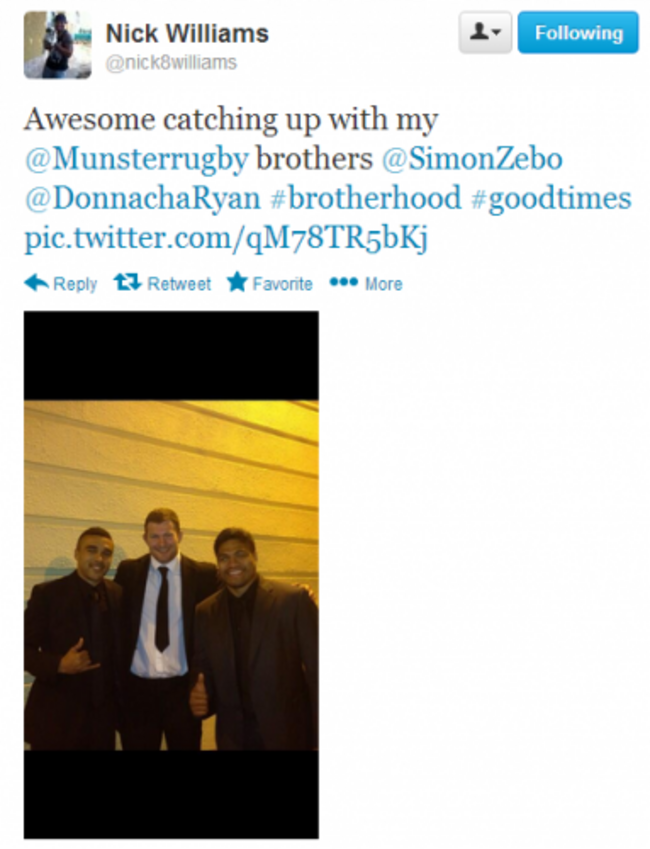650x849 pixels.
Task: Retweet Nick Williams' tweet
Action: pos(162,284)
